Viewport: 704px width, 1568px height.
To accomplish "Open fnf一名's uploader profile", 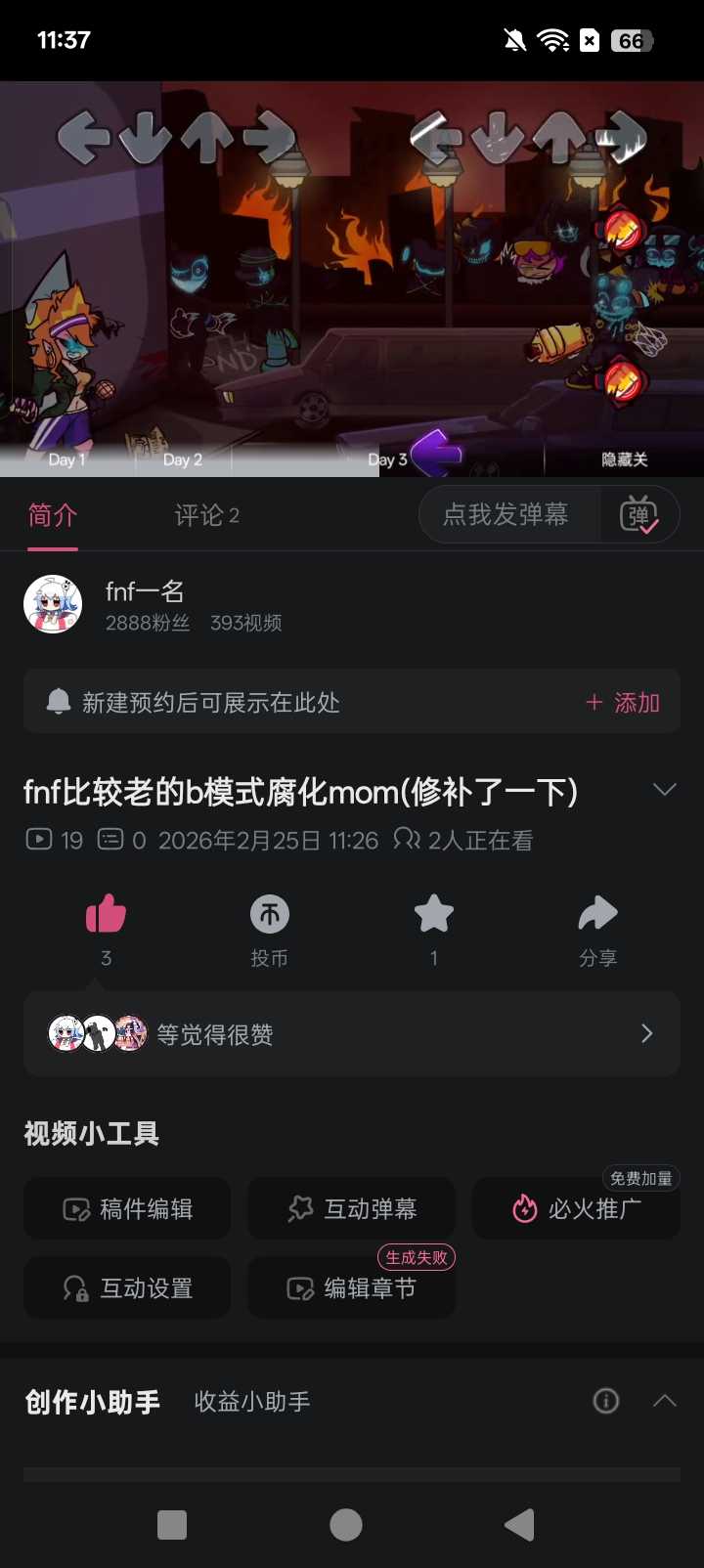I will pyautogui.click(x=145, y=604).
